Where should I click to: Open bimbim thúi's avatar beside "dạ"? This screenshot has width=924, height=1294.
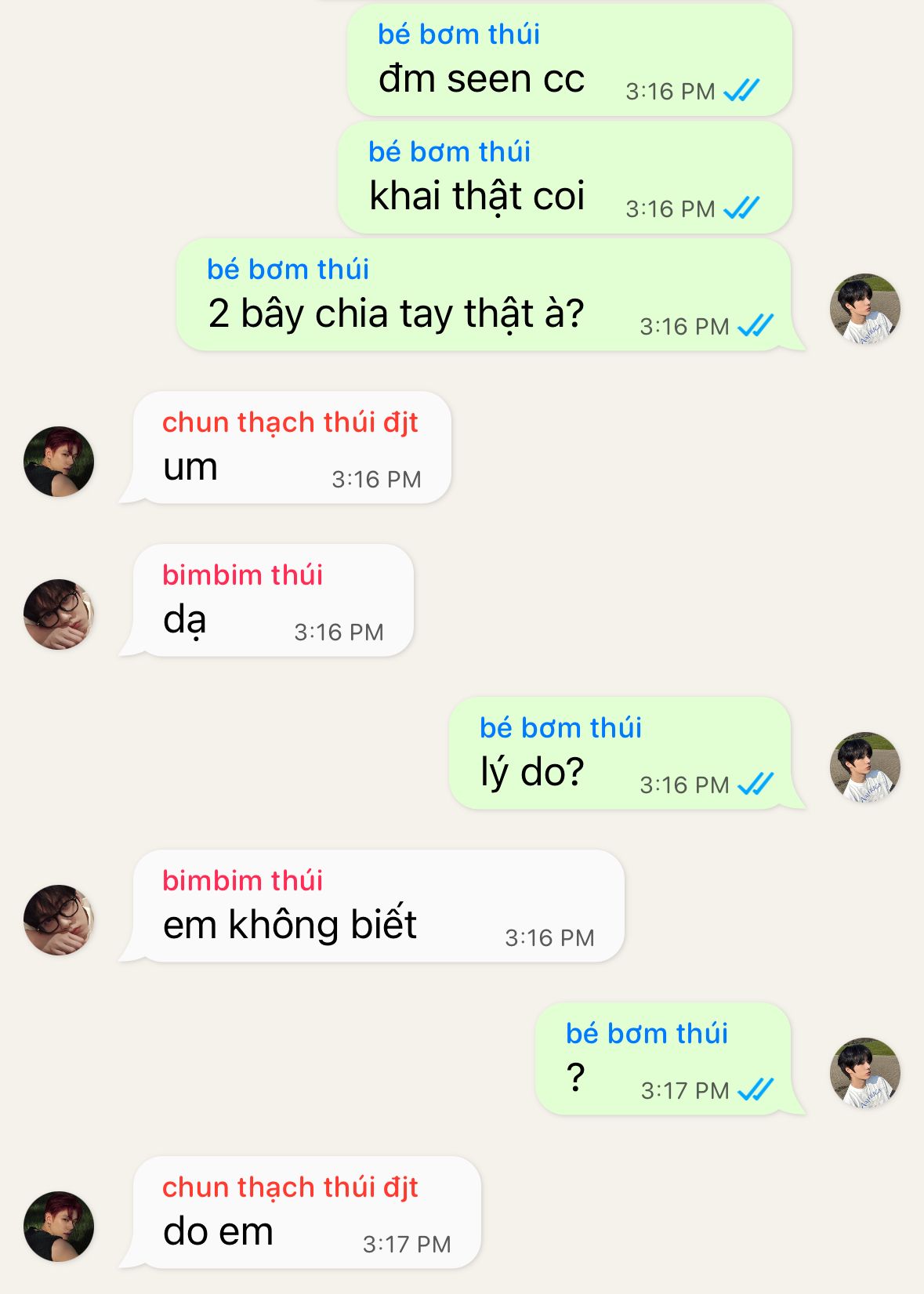(59, 614)
